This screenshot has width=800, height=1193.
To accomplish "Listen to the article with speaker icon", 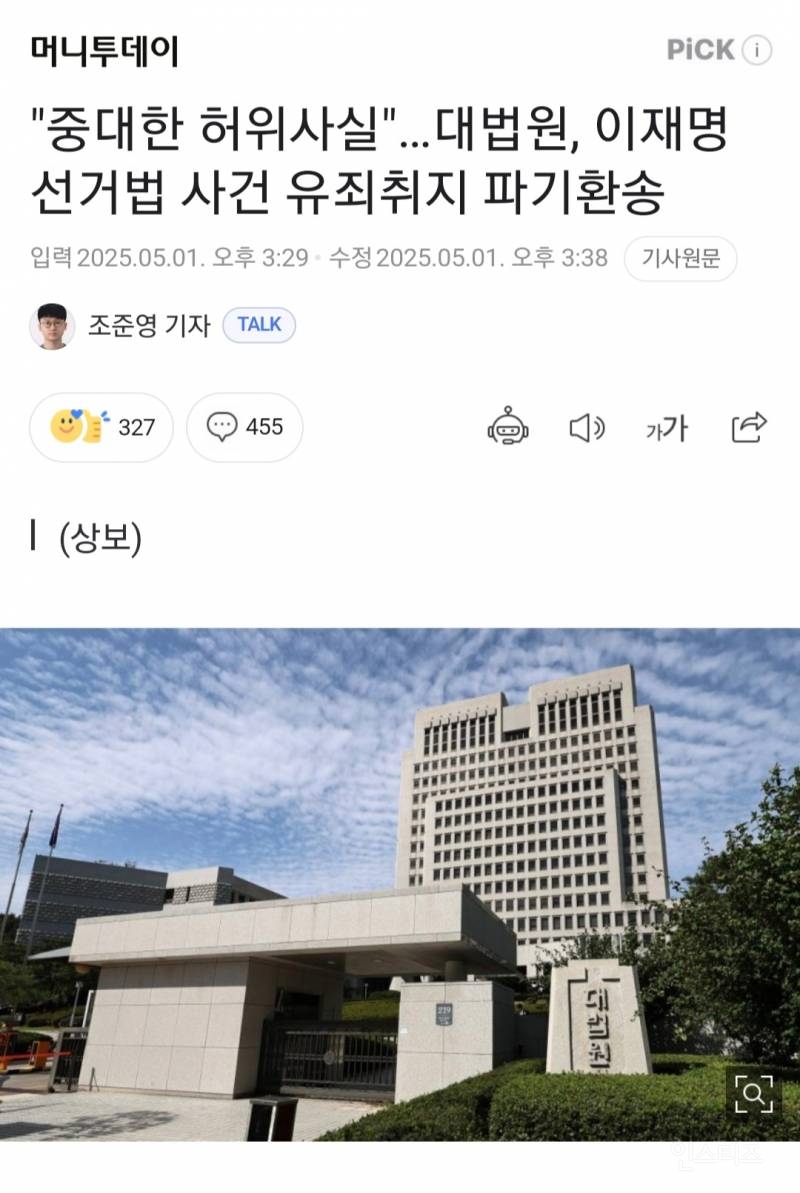I will [587, 428].
